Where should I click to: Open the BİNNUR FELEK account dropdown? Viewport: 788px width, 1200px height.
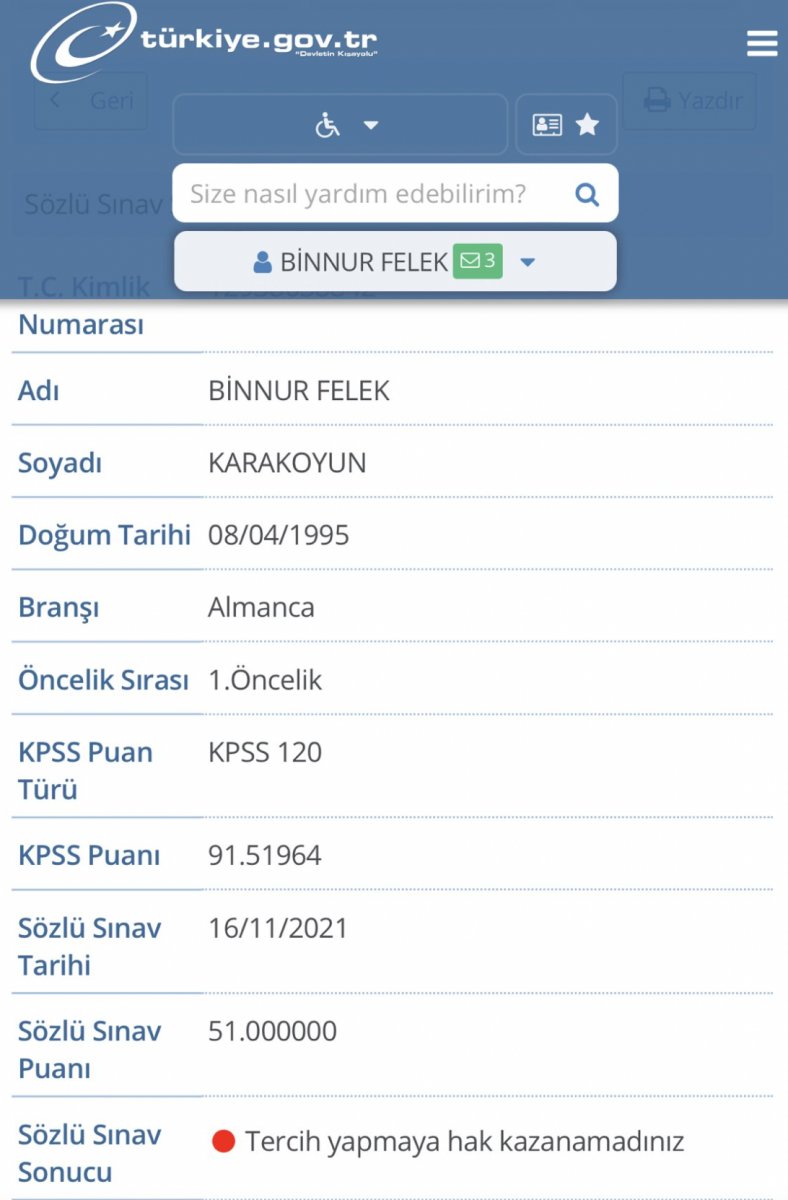[x=528, y=261]
